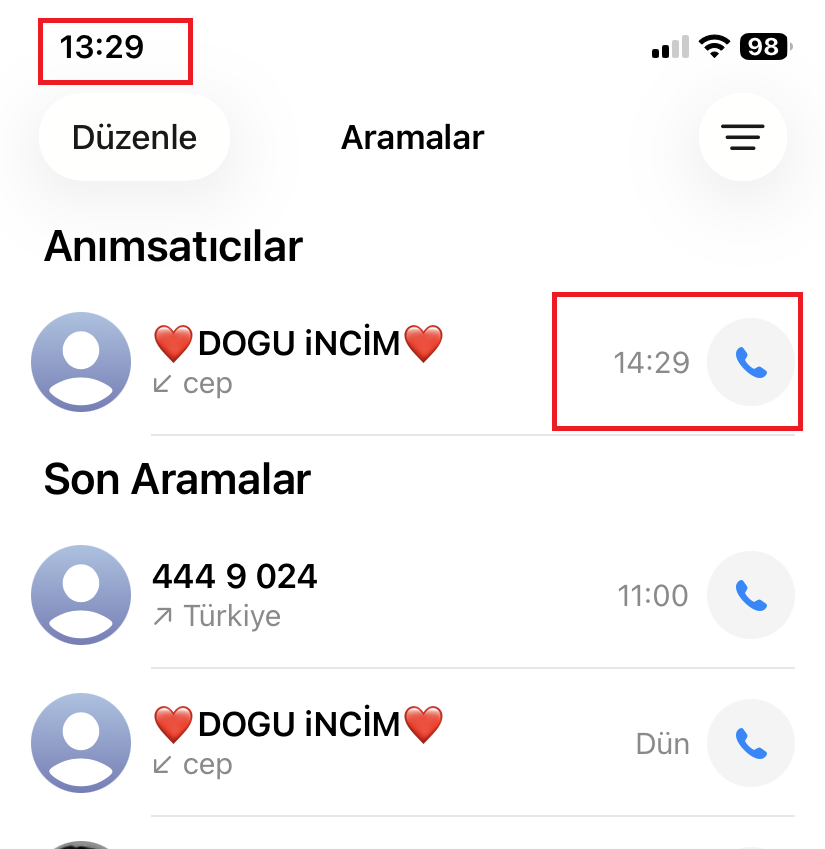Call 444 9 024 using its phone icon
The width and height of the screenshot is (825, 849).
(751, 595)
